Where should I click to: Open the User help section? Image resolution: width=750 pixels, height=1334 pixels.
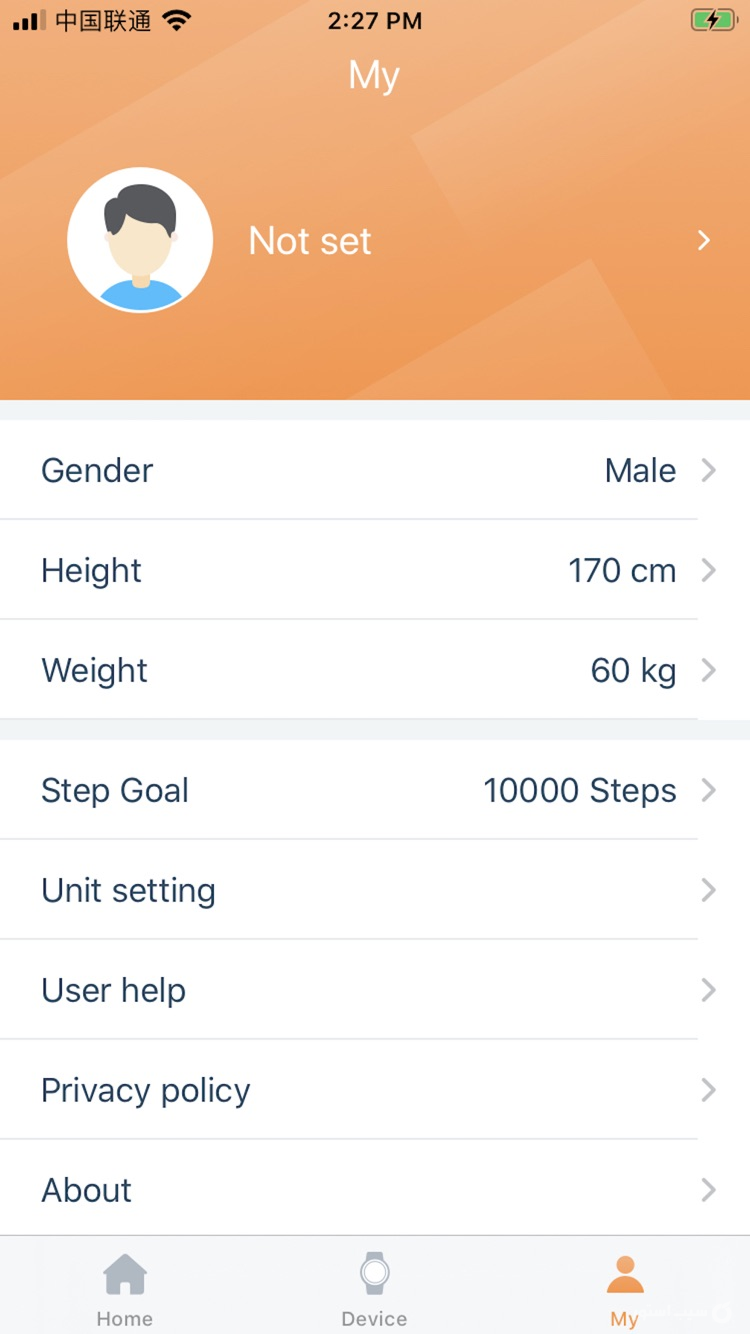(x=375, y=990)
